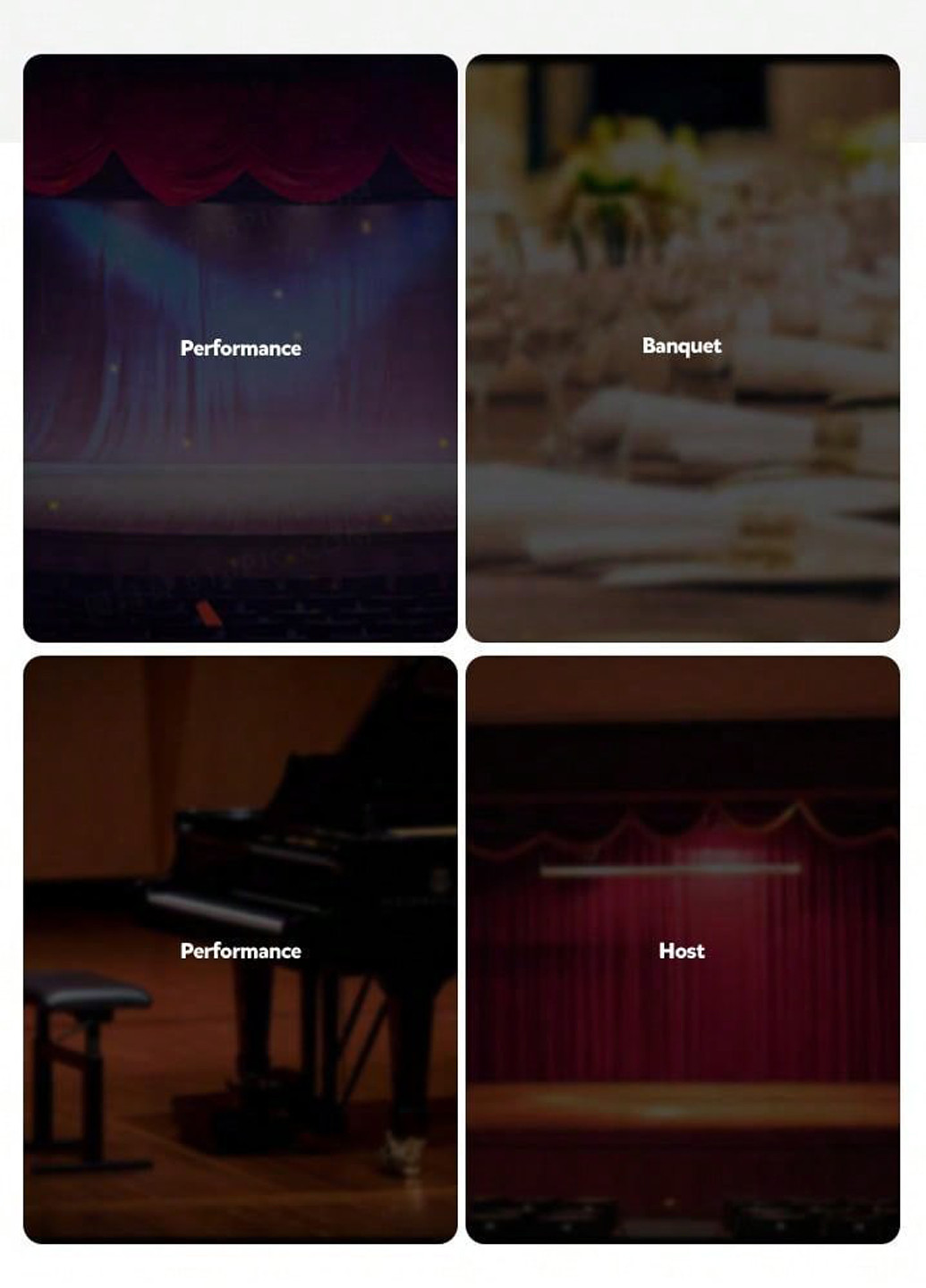Open the Performance card showing a piano
This screenshot has height=1288, width=926.
240,950
